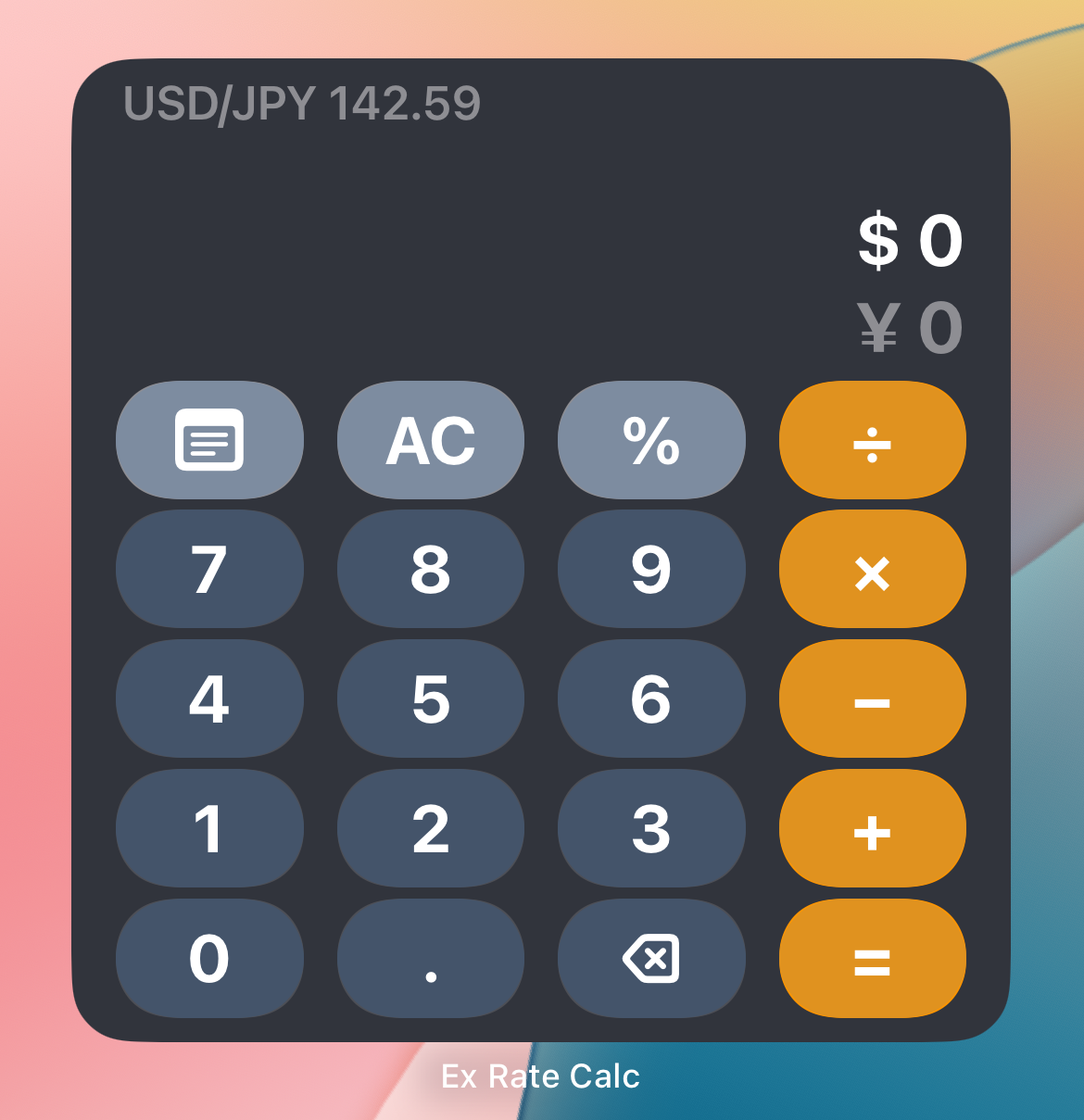Calculate the result with equals key
1084x1120 pixels.
[x=872, y=958]
